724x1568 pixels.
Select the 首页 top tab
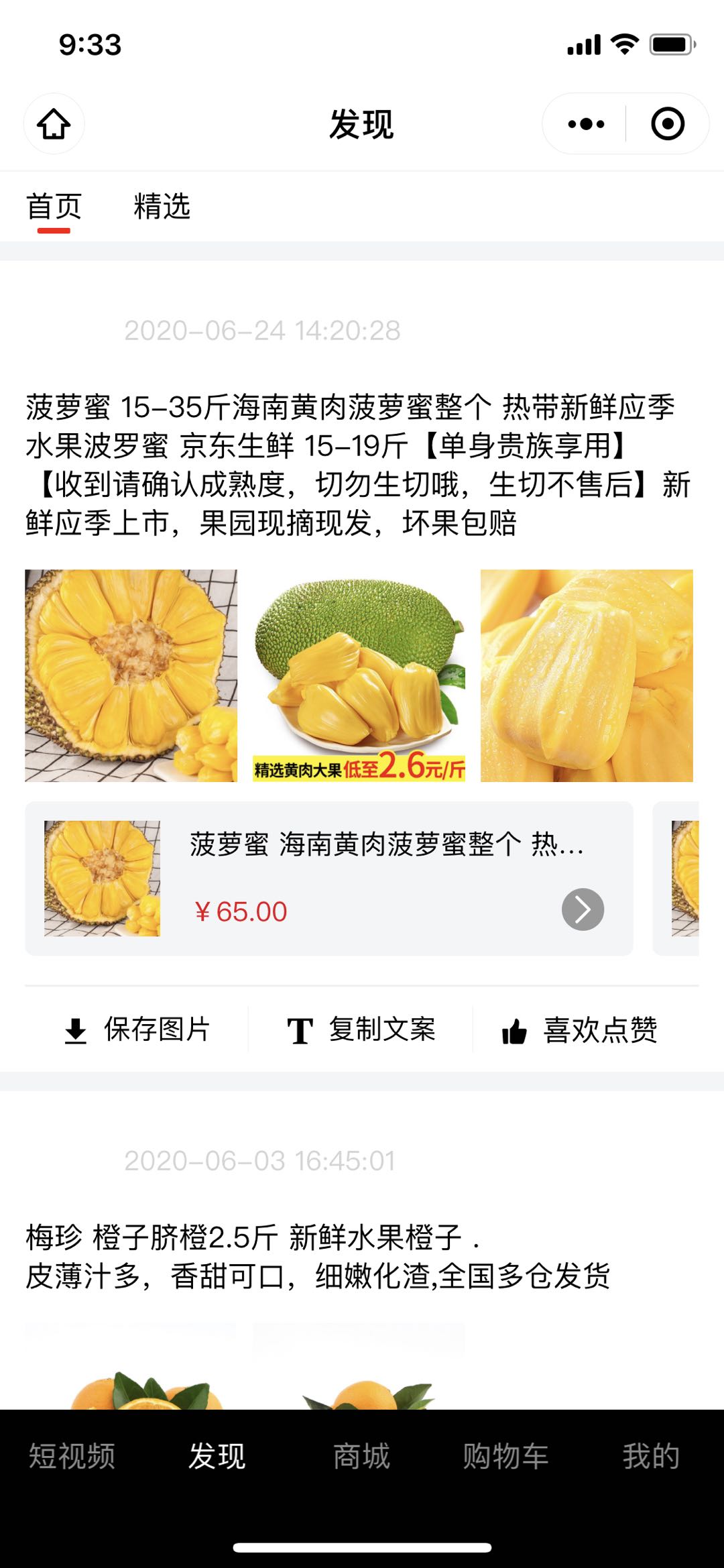[54, 207]
